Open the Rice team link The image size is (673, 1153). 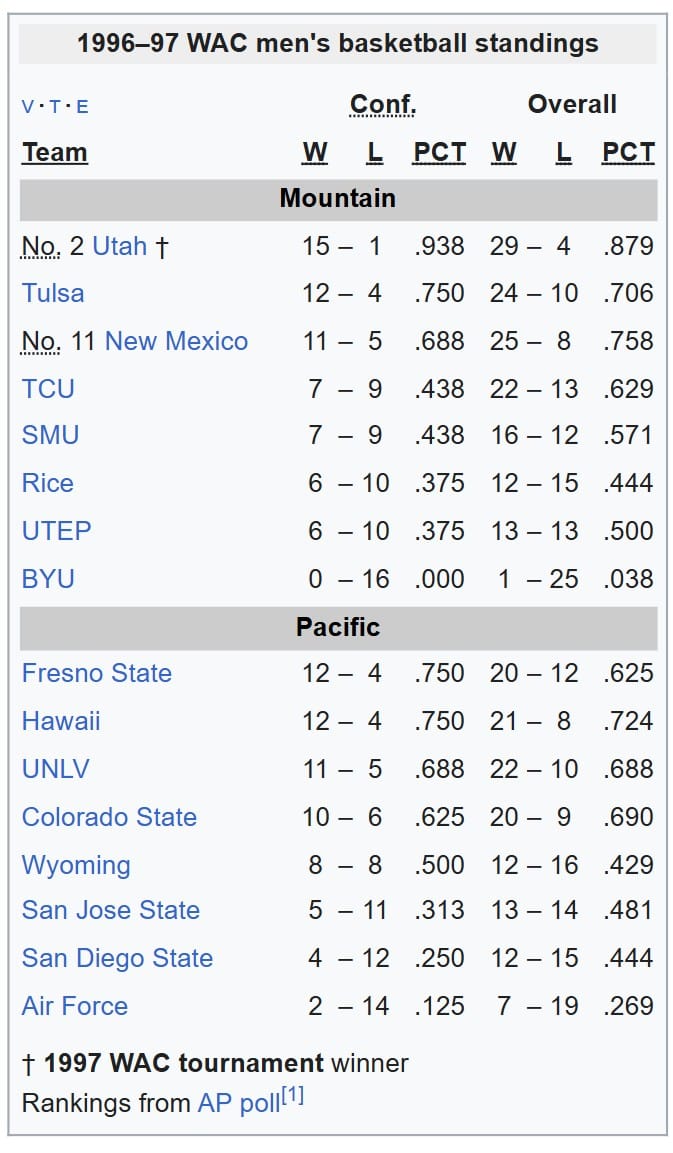(x=48, y=483)
